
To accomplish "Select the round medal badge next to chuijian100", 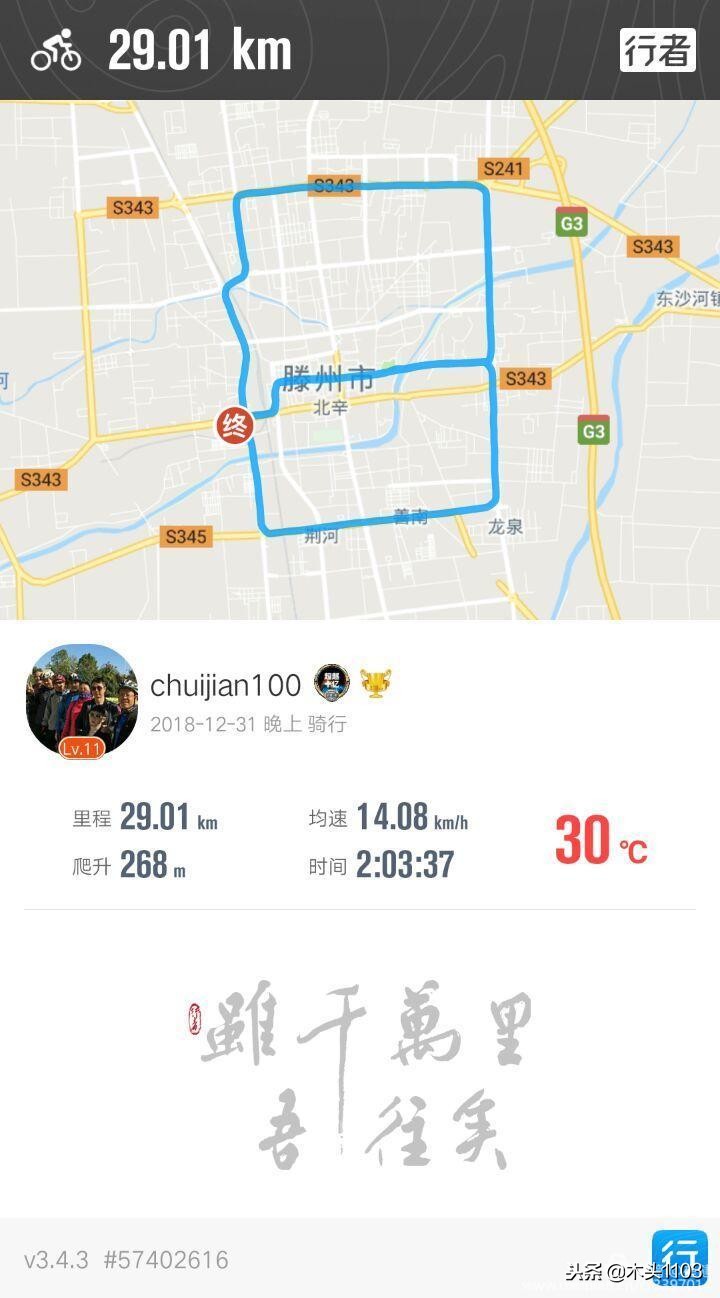I will pyautogui.click(x=330, y=684).
